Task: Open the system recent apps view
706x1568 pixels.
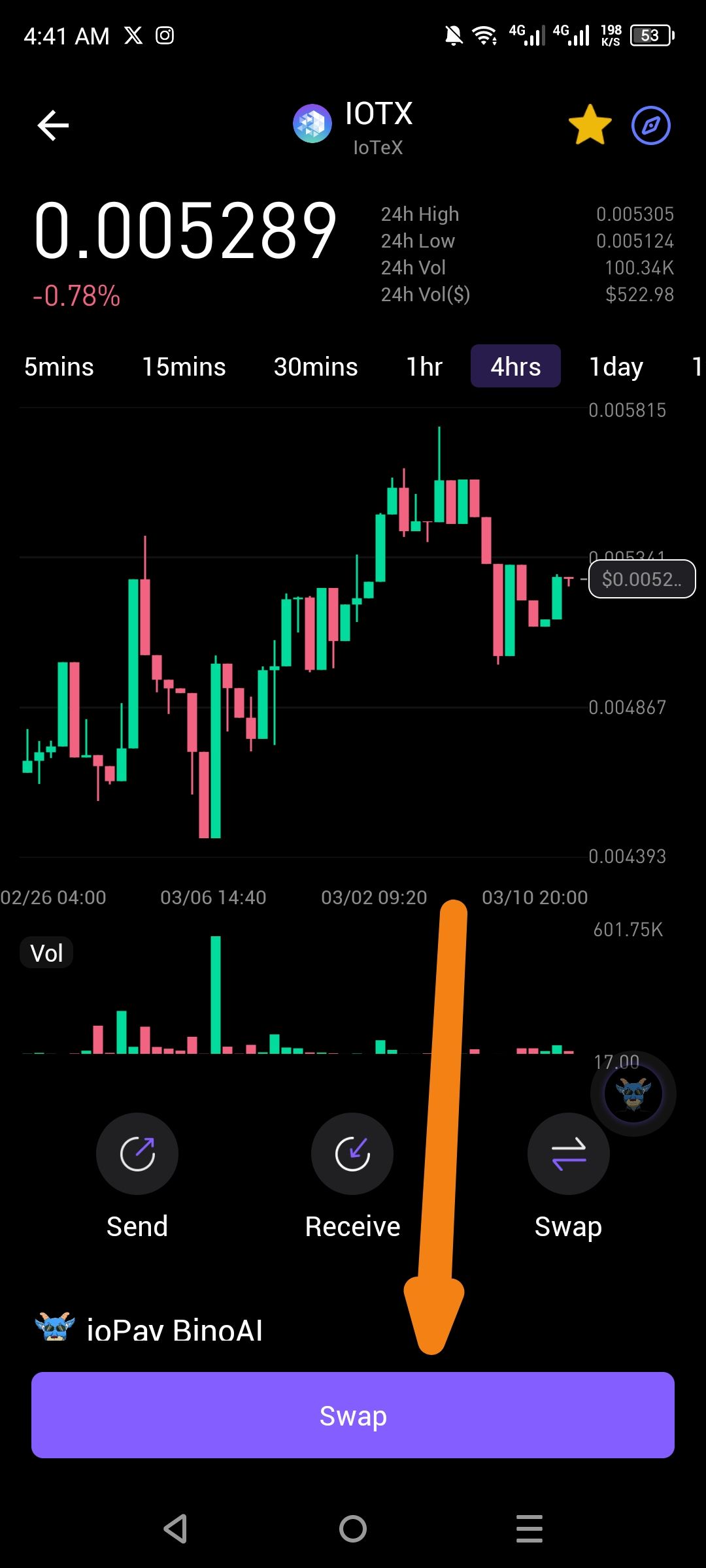Action: [529, 1529]
